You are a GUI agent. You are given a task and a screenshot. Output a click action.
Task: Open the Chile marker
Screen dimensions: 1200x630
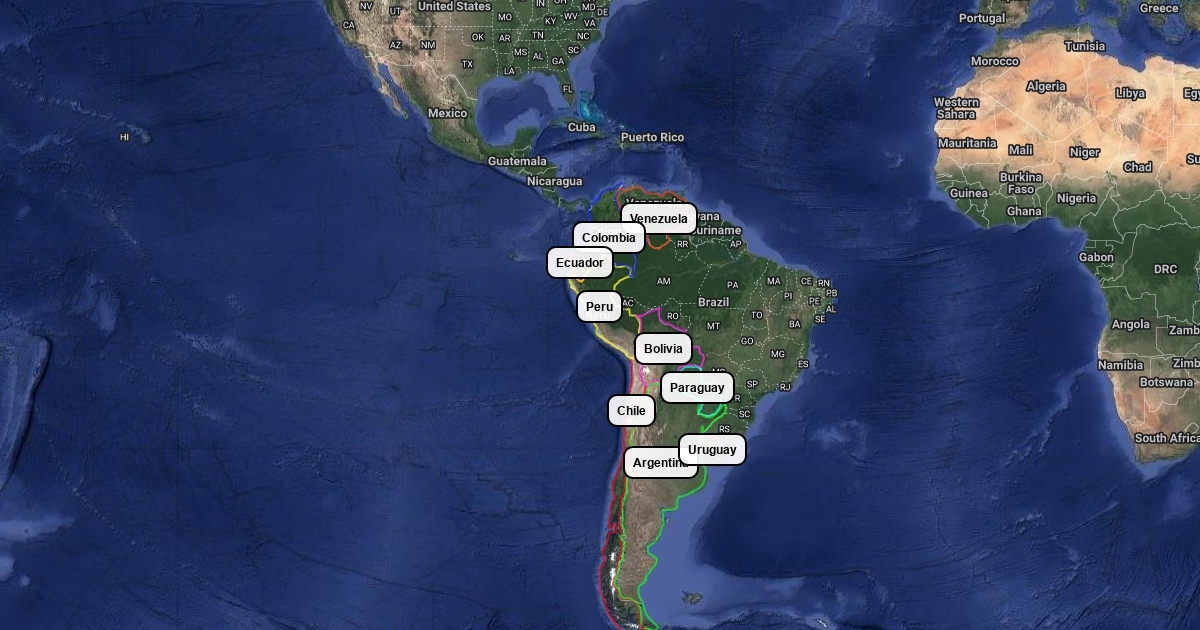[x=632, y=411]
